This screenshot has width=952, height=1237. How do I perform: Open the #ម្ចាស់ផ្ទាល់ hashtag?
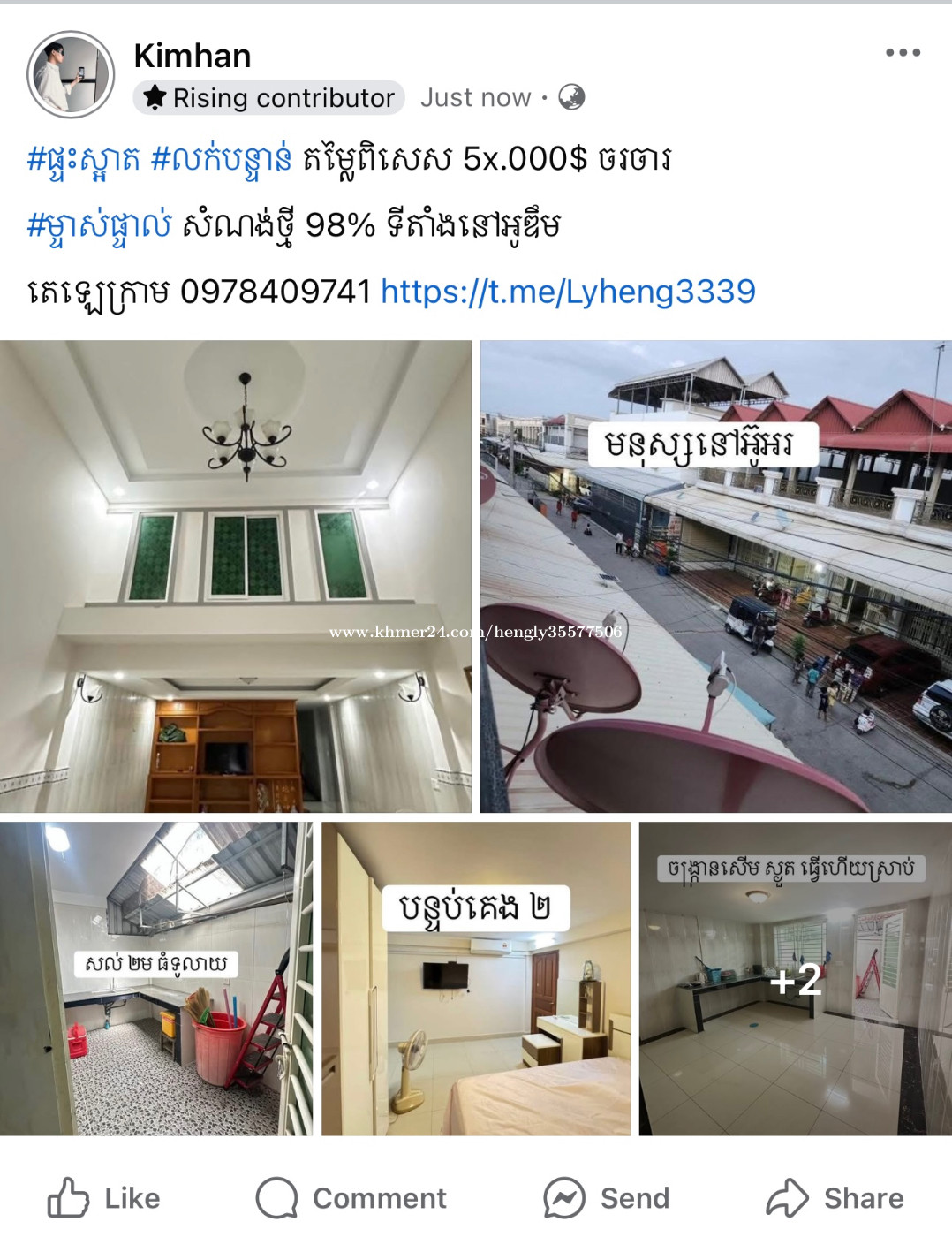click(99, 226)
